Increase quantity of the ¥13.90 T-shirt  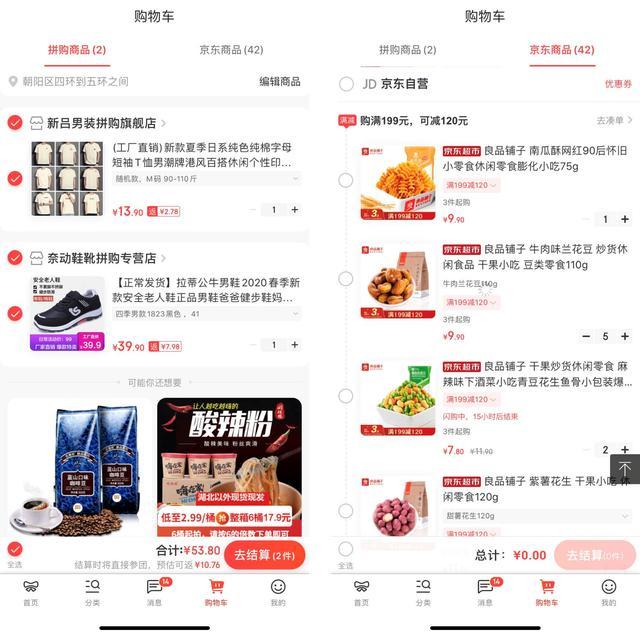click(294, 210)
